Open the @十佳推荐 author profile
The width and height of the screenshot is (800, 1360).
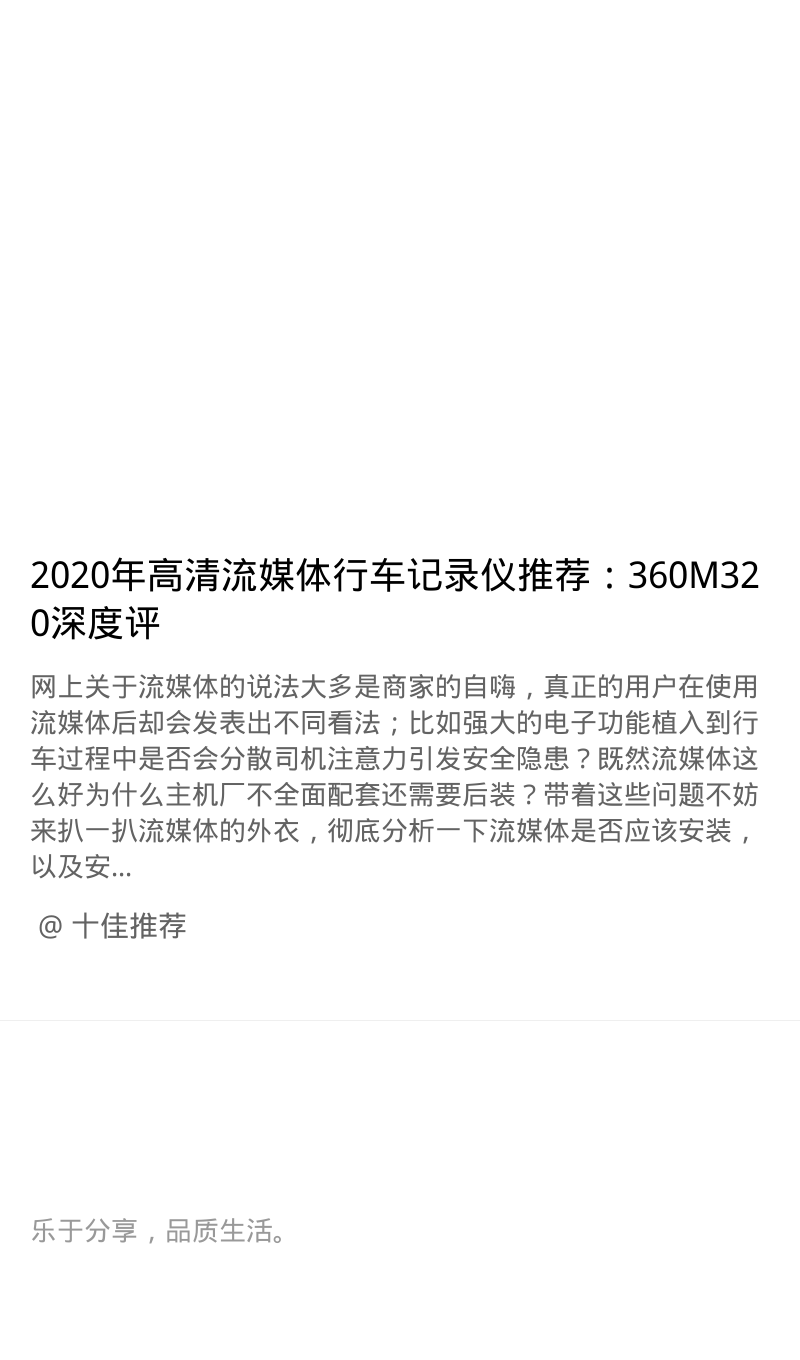[112, 926]
